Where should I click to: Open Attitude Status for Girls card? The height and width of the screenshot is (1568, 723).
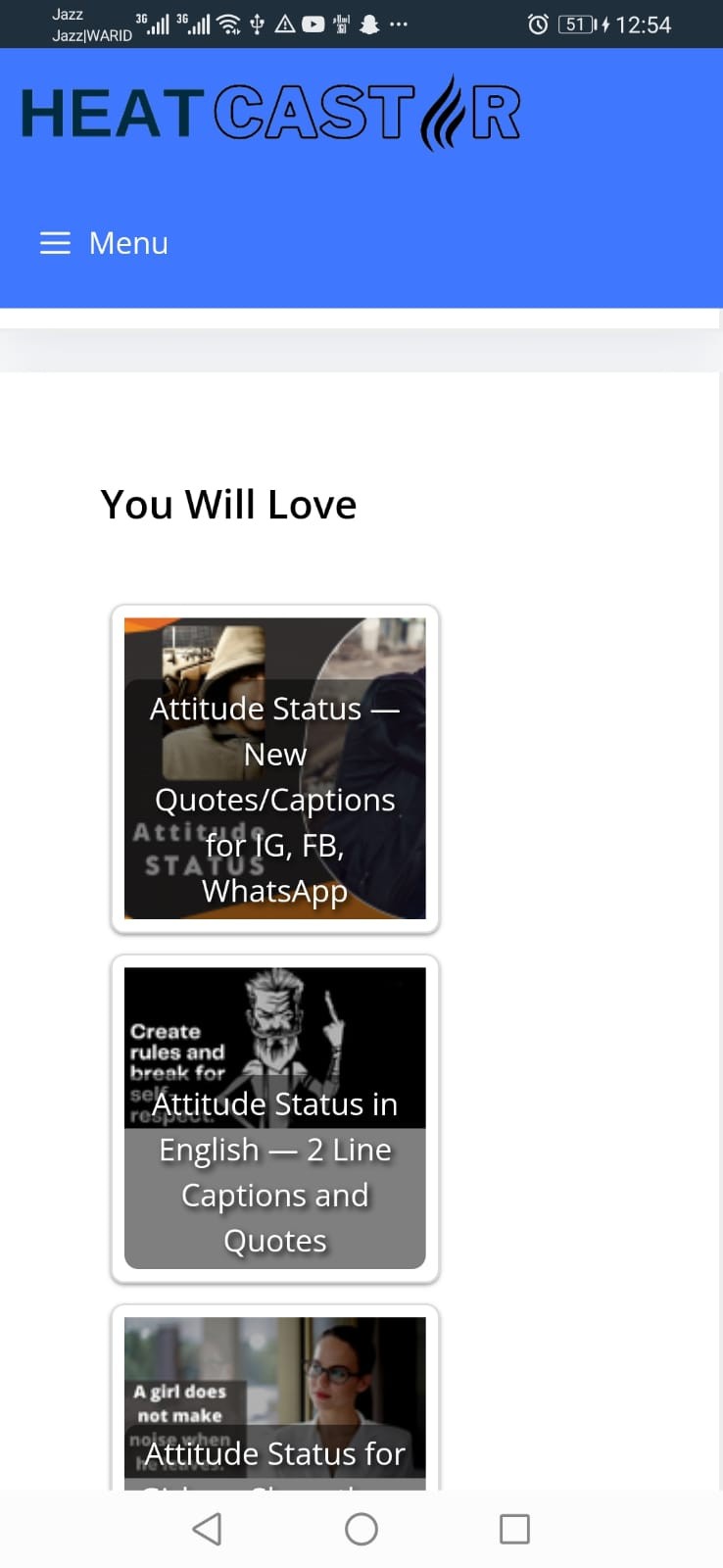pyautogui.click(x=274, y=1411)
